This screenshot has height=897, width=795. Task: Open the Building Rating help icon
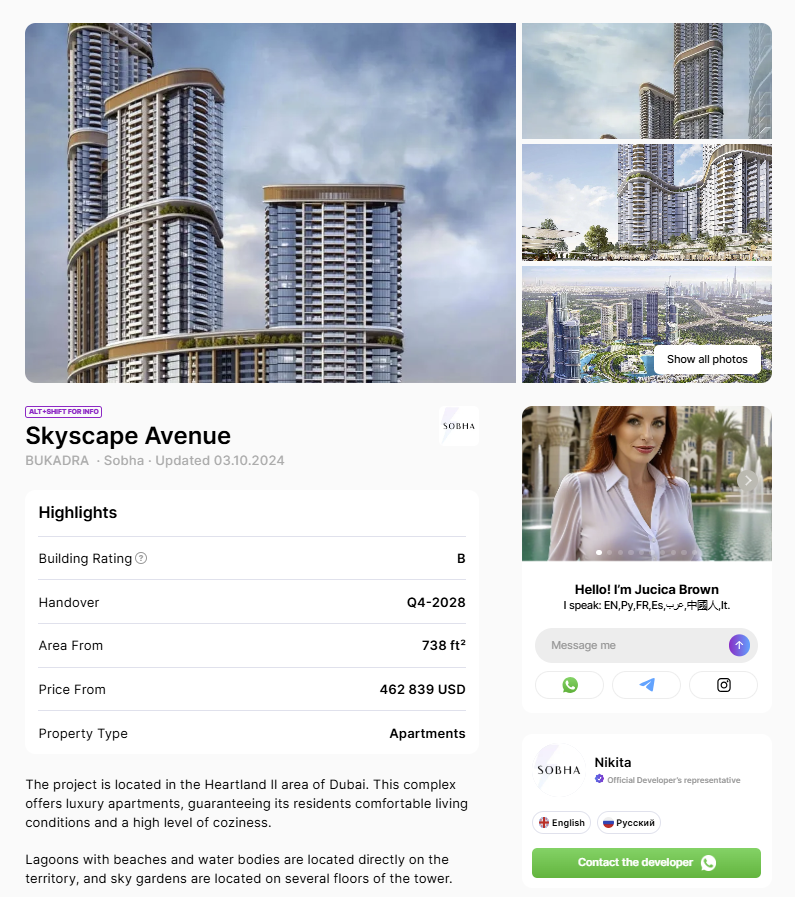point(141,558)
